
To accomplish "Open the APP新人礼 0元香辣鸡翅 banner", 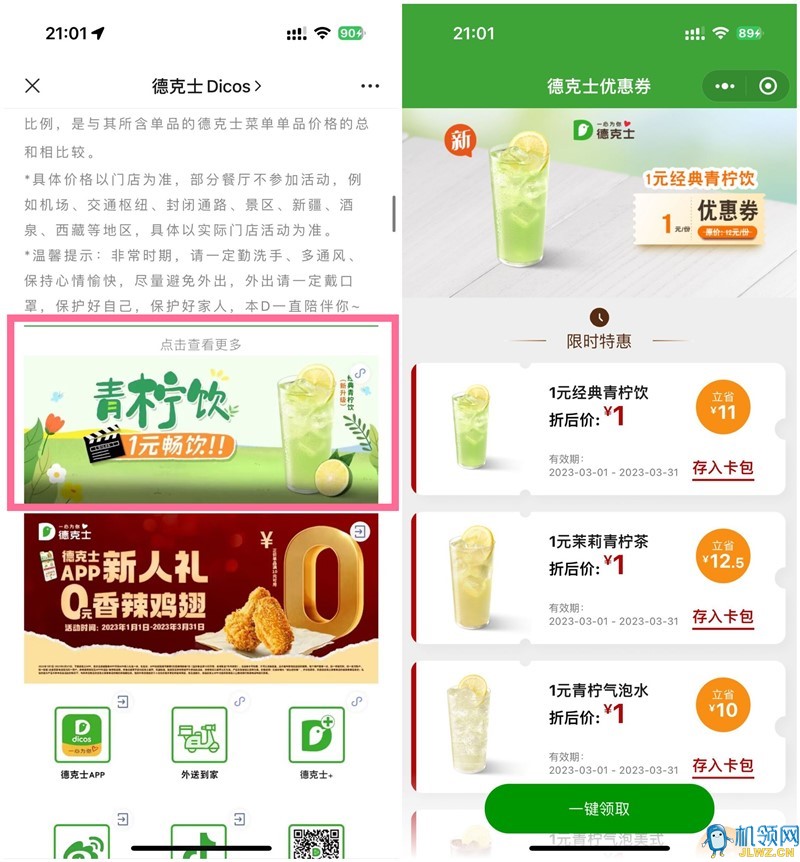I will (201, 598).
